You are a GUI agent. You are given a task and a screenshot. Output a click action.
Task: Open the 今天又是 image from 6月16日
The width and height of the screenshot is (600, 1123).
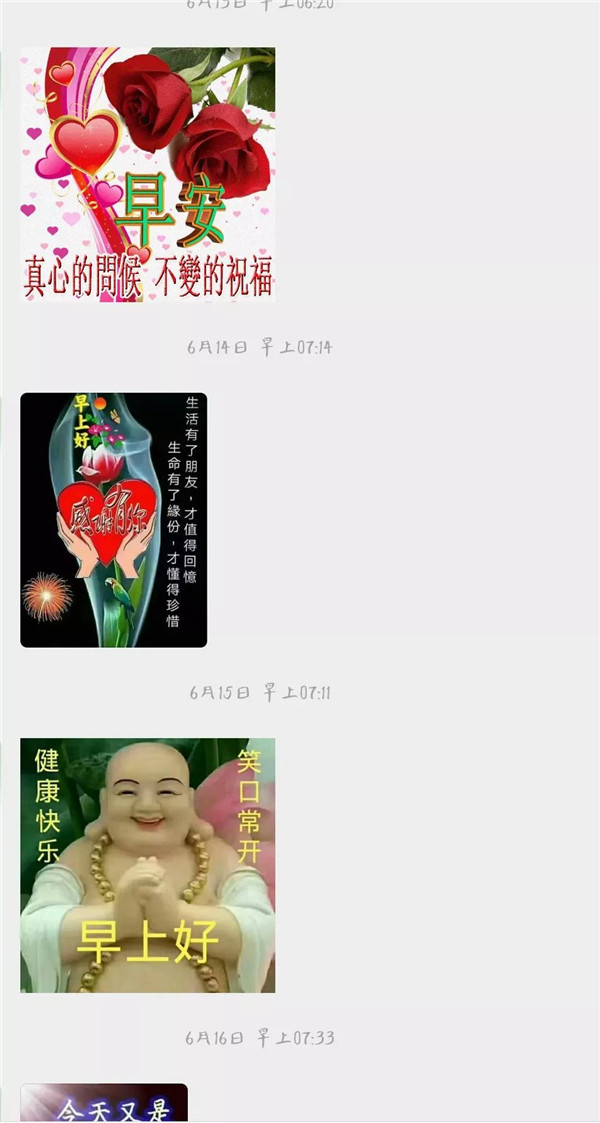(x=104, y=1104)
